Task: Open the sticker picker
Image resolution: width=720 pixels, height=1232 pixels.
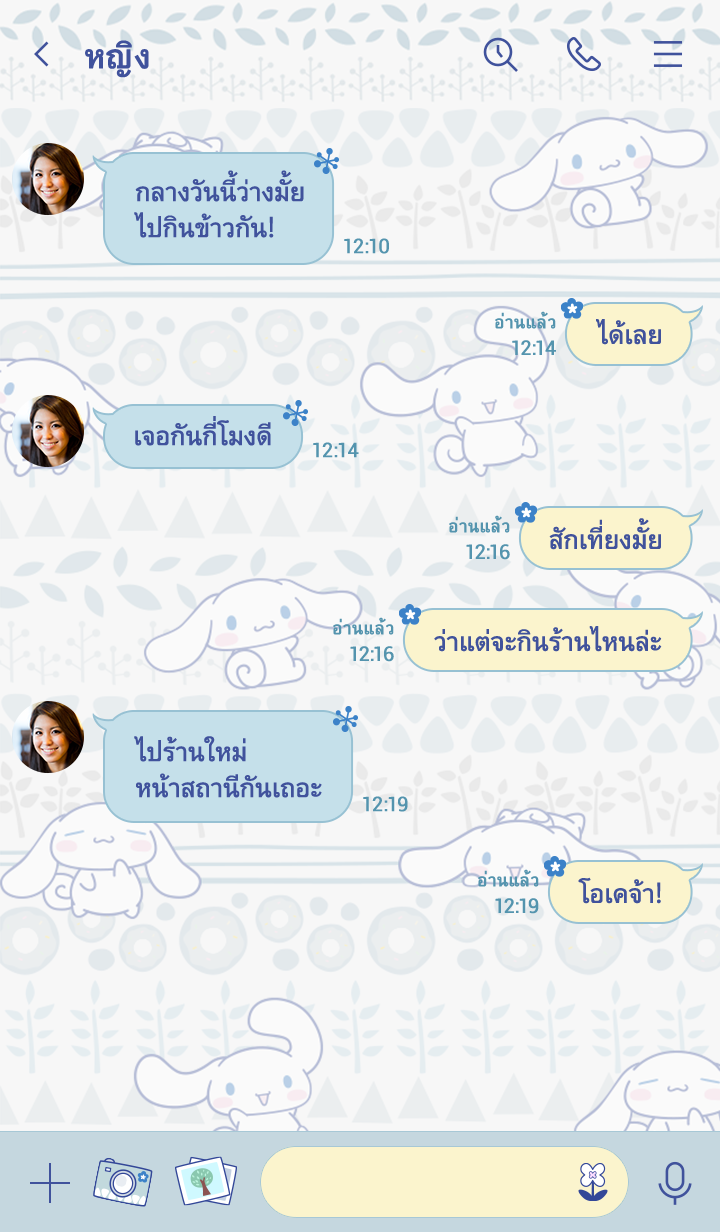Action: 593,1182
